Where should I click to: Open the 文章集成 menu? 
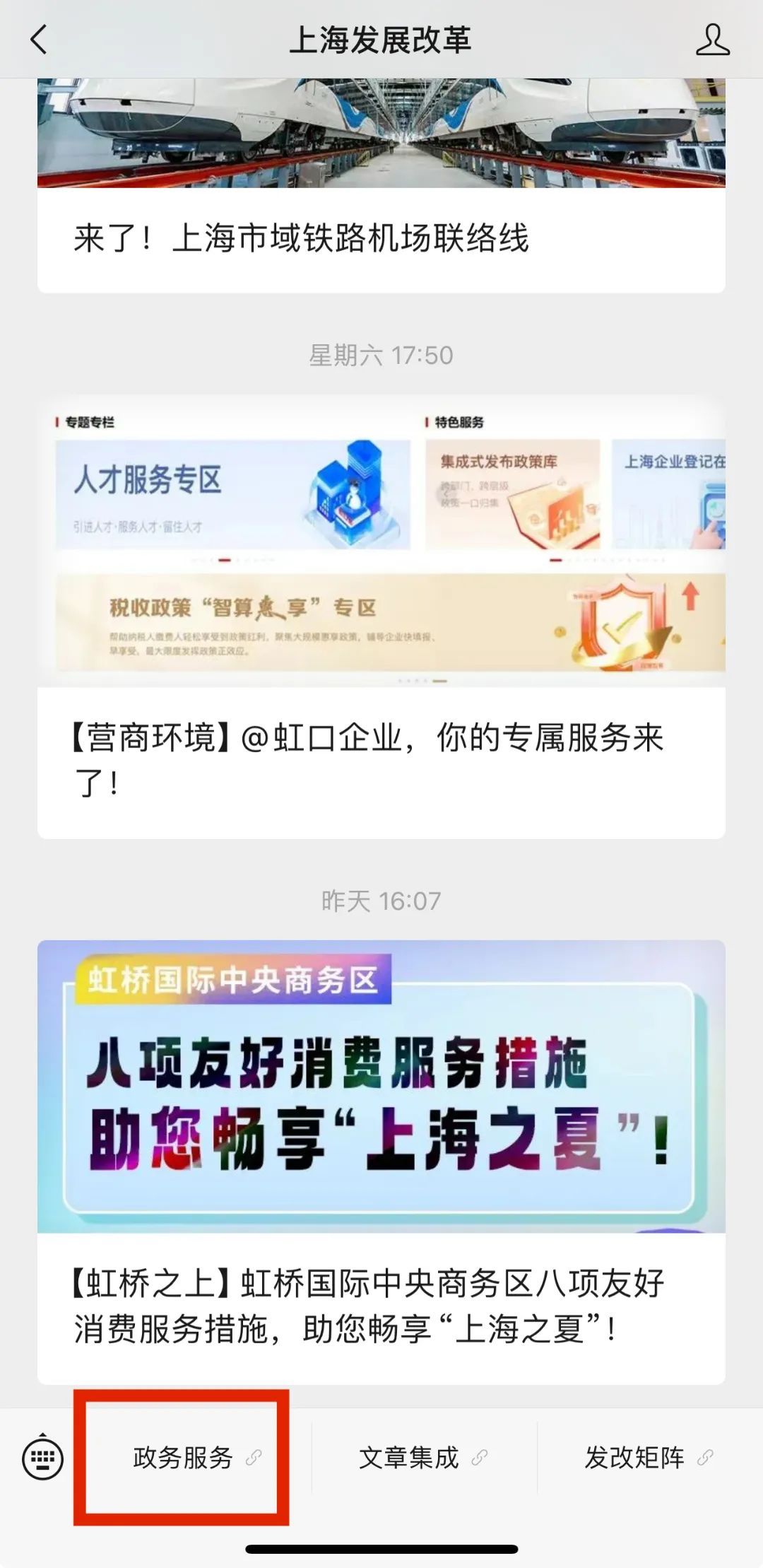(x=410, y=1458)
